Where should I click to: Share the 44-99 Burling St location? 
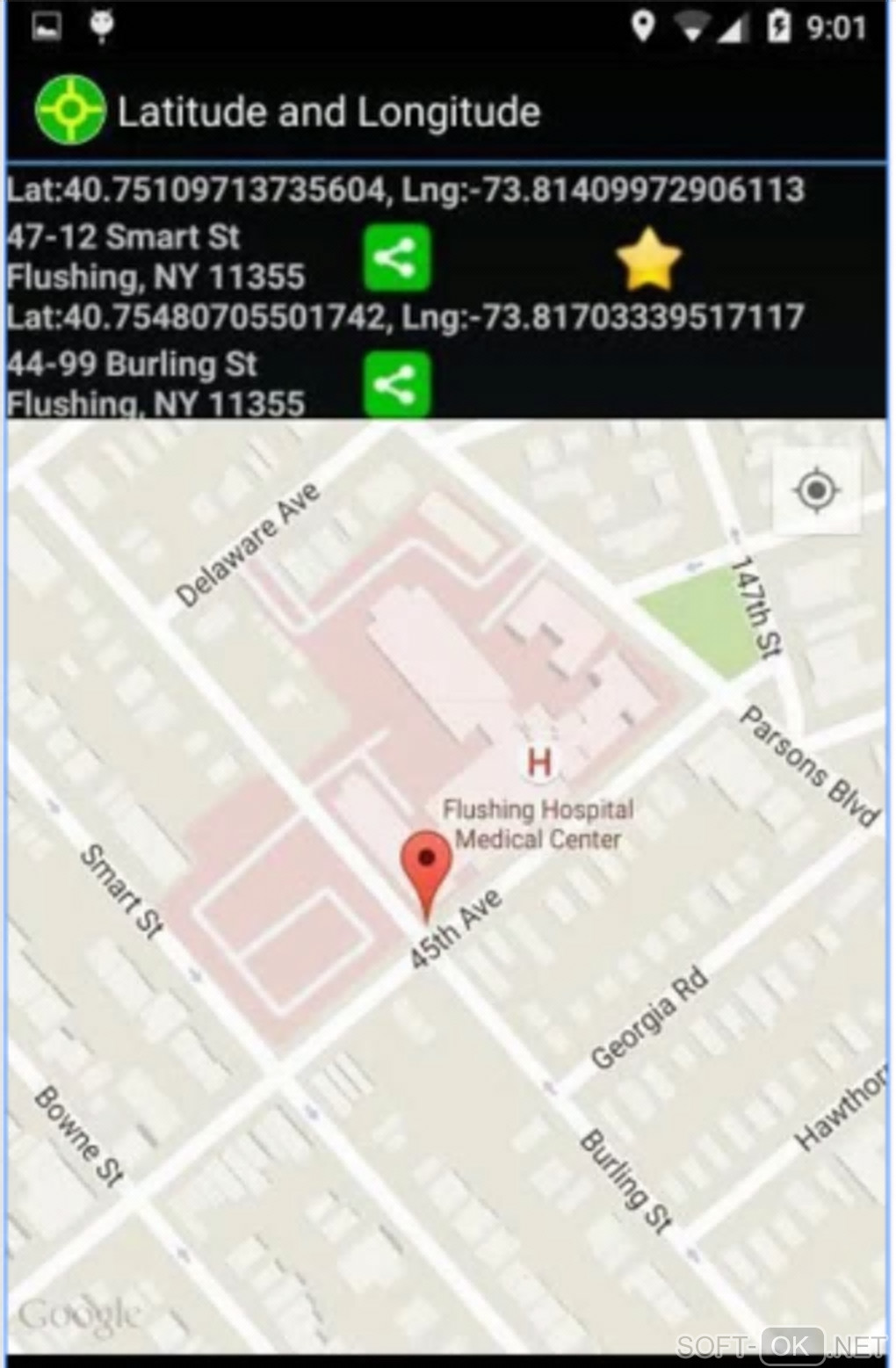pos(397,384)
